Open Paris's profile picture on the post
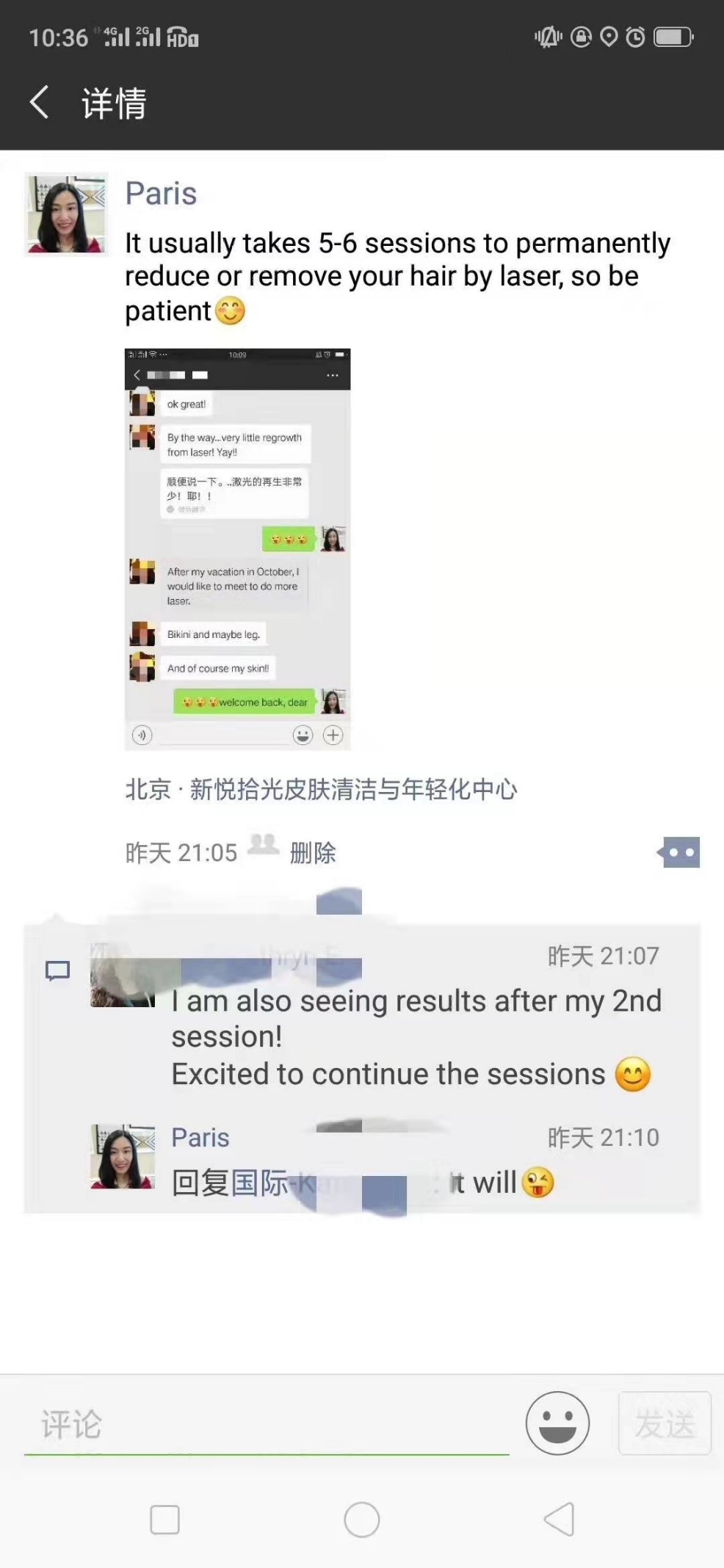The width and height of the screenshot is (724, 1568). [x=66, y=214]
